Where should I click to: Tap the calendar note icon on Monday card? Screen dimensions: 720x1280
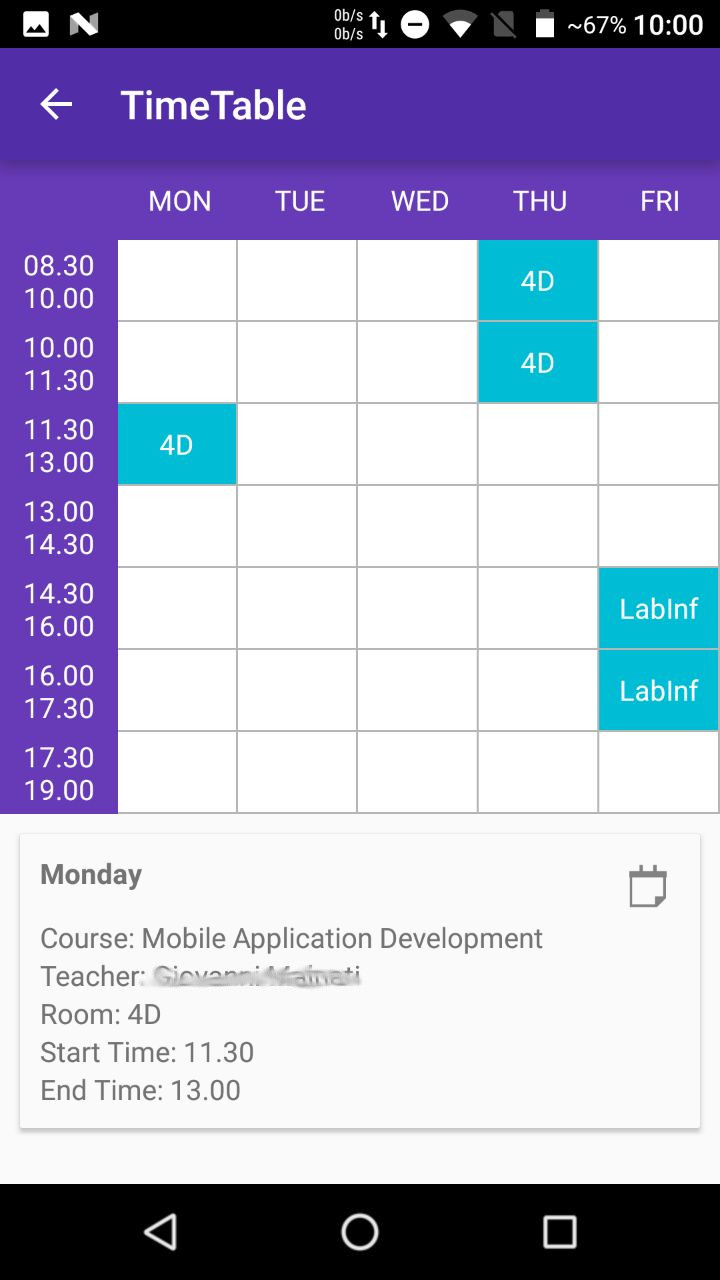[647, 886]
